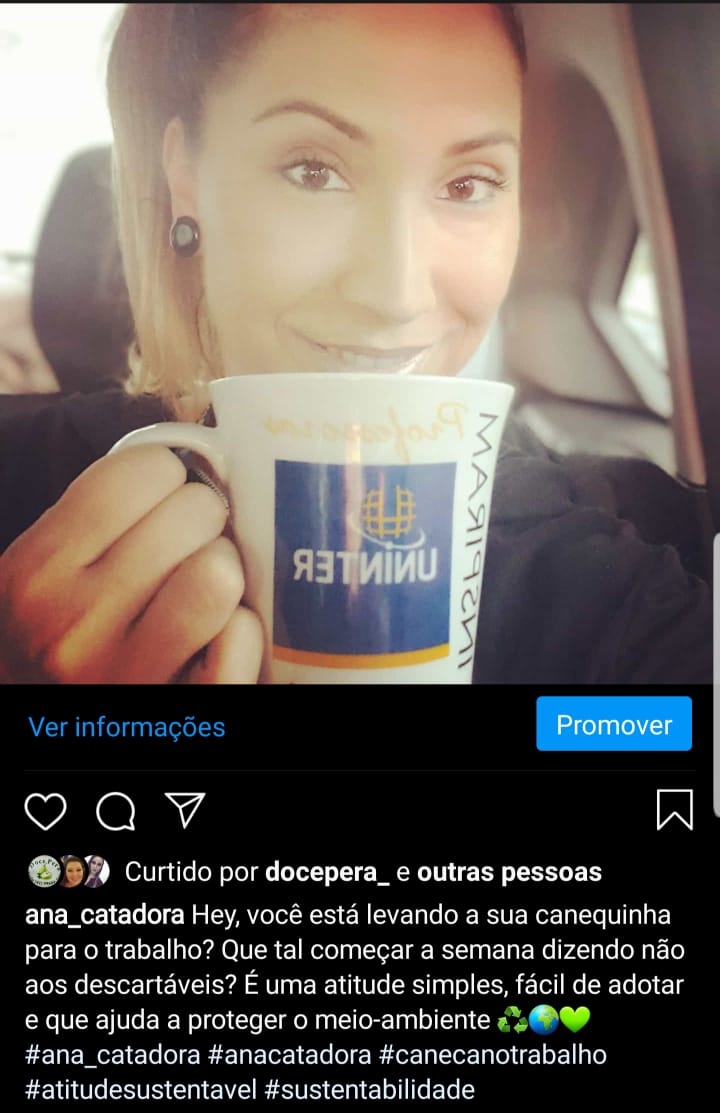
Task: Save the post with the bookmark icon
Action: click(674, 810)
